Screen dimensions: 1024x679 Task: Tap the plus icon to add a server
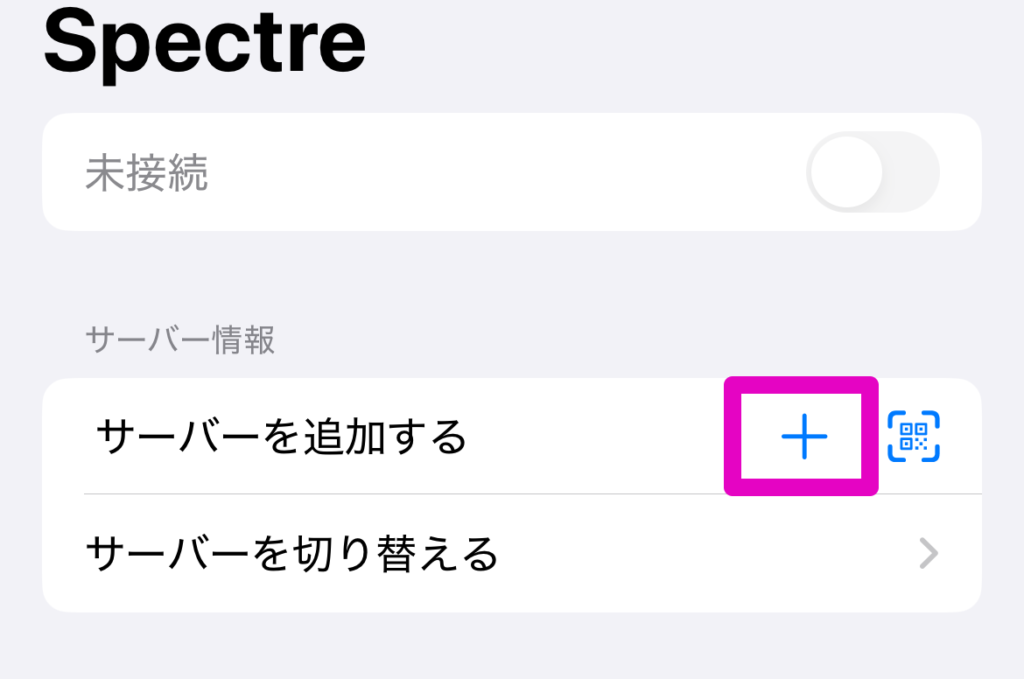(803, 438)
